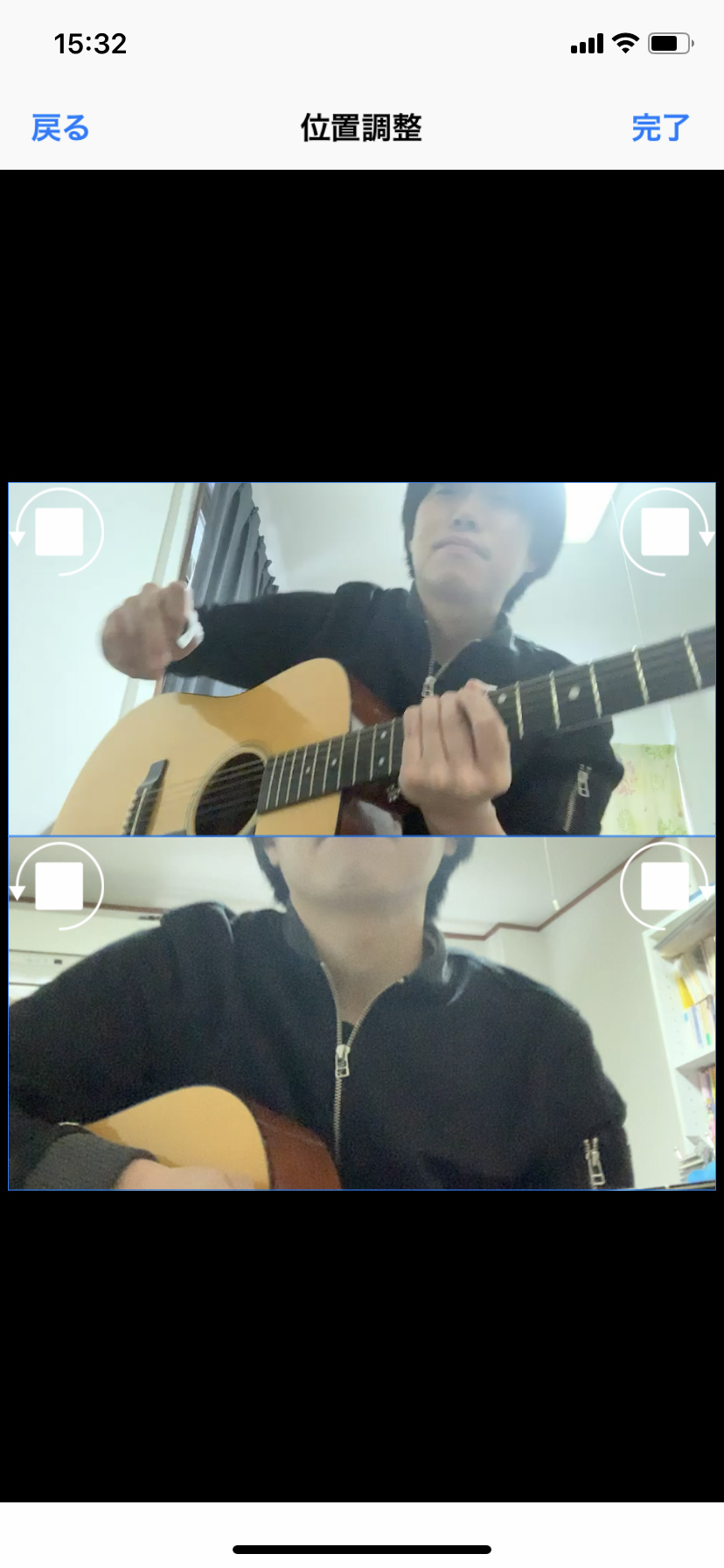Image resolution: width=724 pixels, height=1568 pixels.
Task: Rotate the bottom video counterclockwise
Action: click(58, 885)
